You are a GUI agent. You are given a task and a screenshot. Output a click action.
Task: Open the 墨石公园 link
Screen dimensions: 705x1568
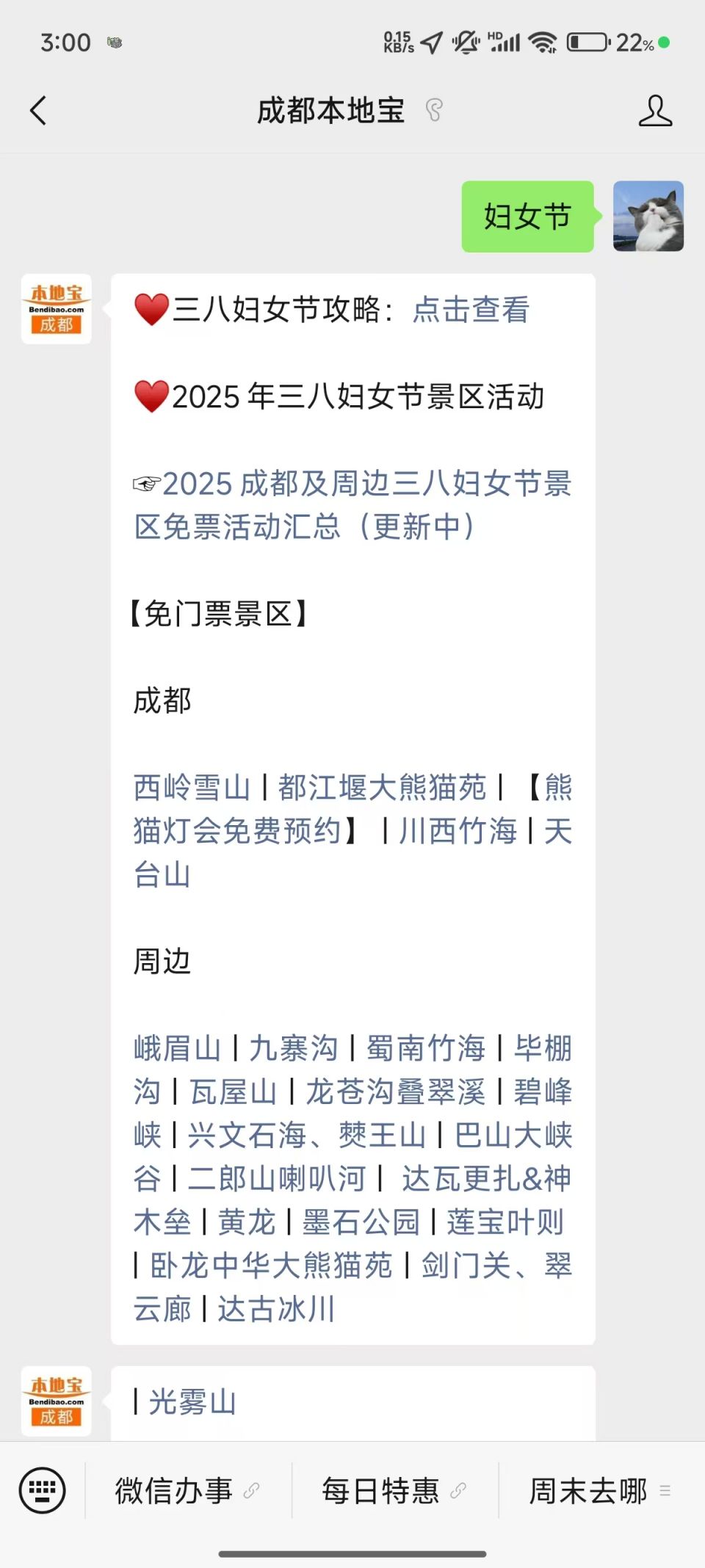coord(361,1222)
